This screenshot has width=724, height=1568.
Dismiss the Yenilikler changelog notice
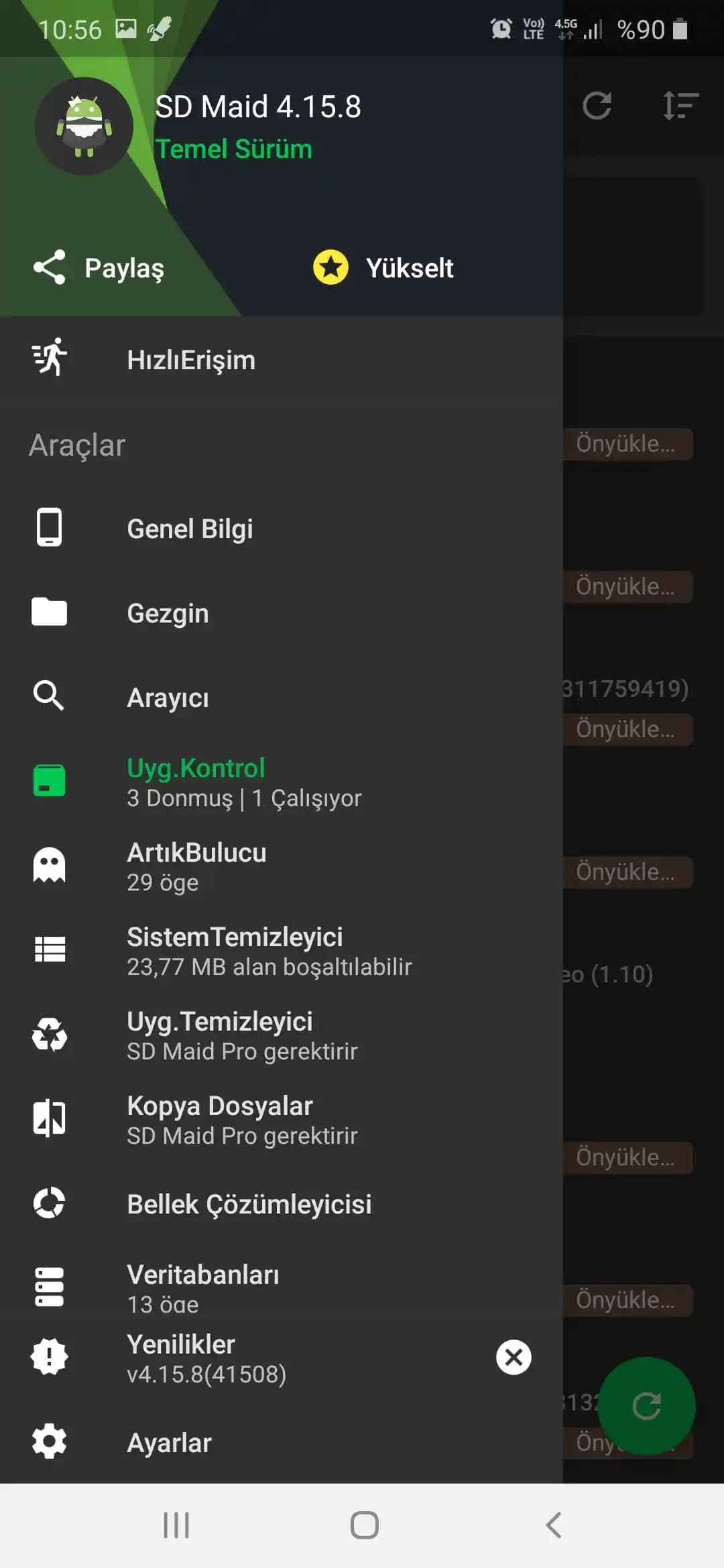[x=513, y=1357]
